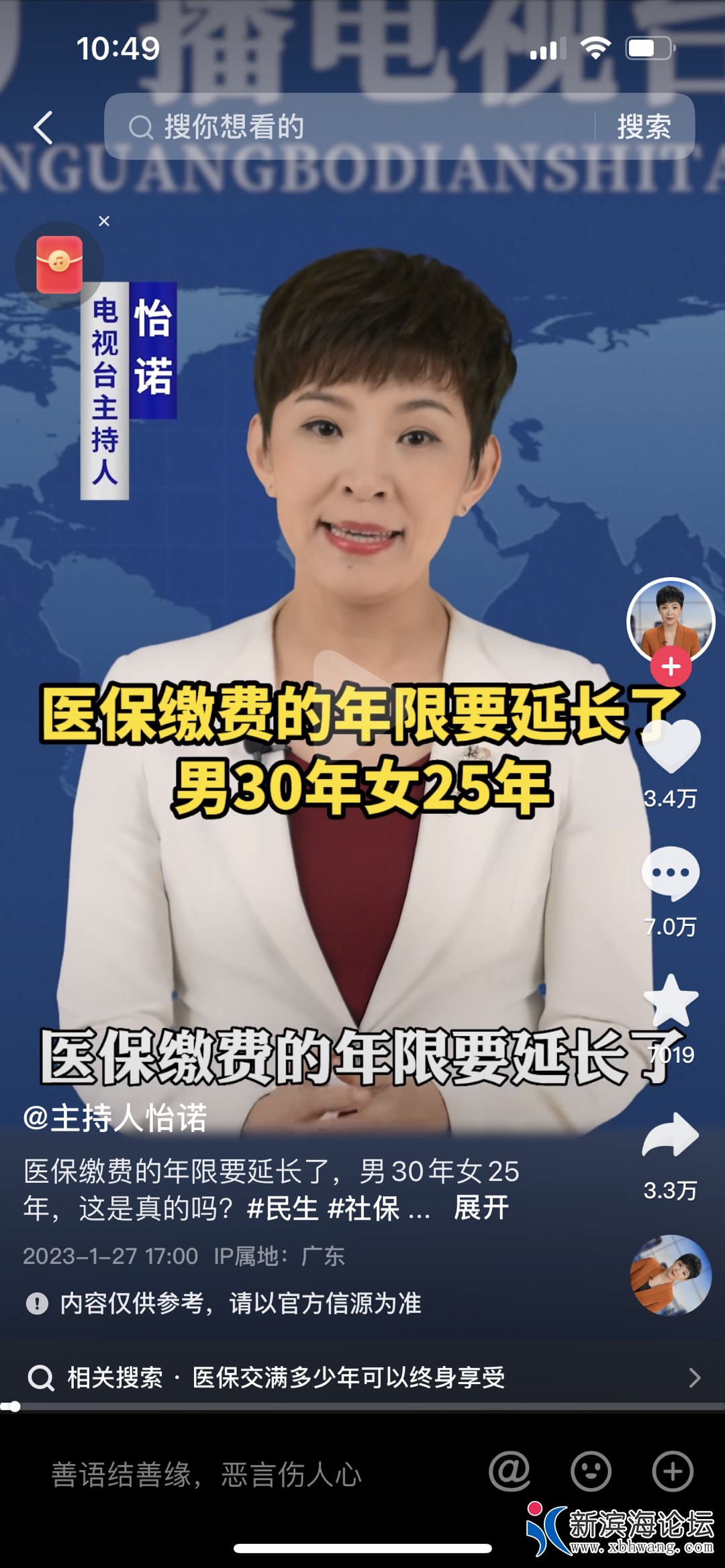Open @主持人怡诺 profile link

click(115, 1118)
